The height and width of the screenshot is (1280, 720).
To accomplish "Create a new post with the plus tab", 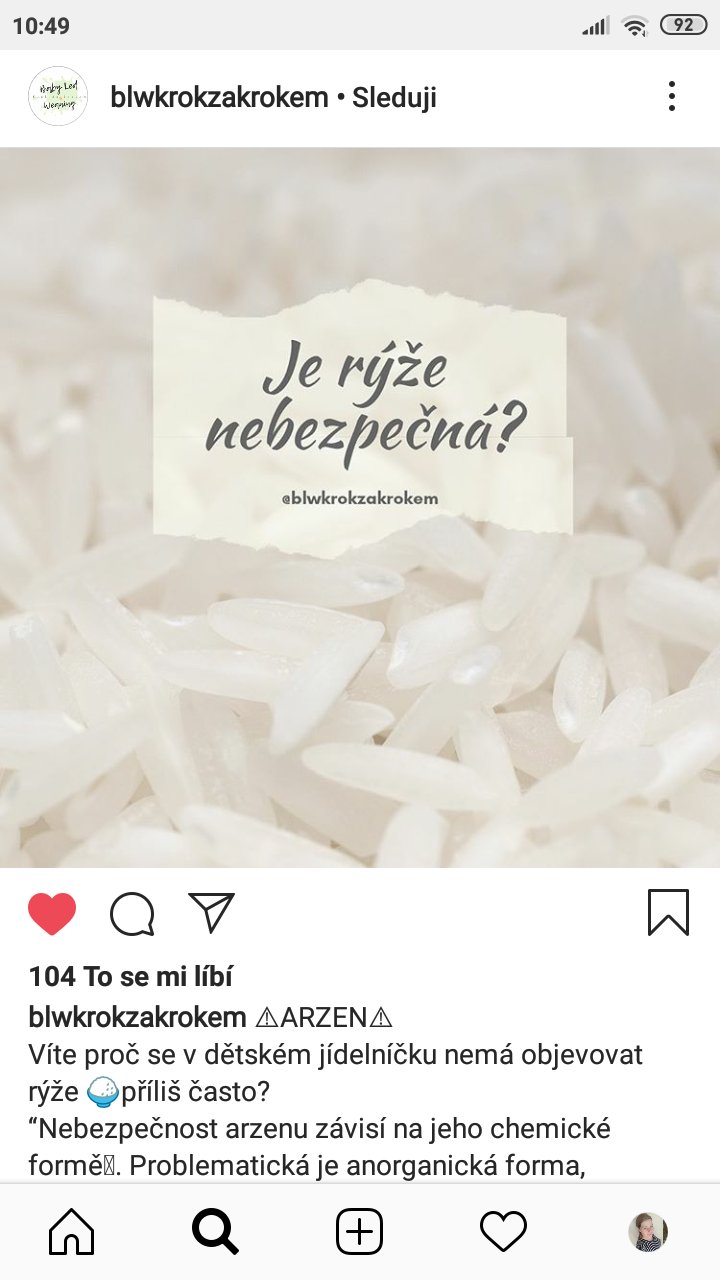I will click(x=359, y=1232).
